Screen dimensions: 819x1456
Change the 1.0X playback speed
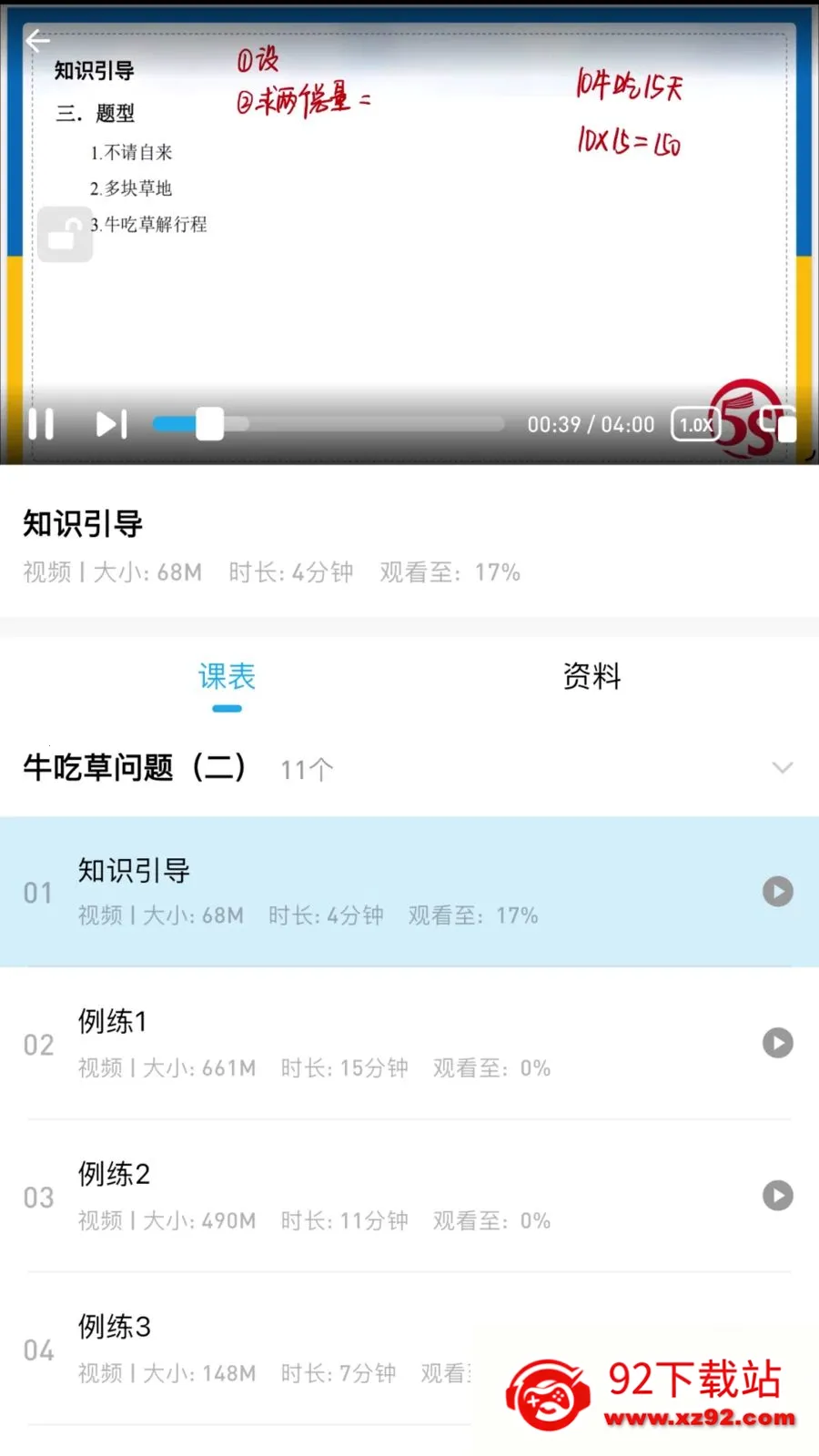click(x=695, y=424)
